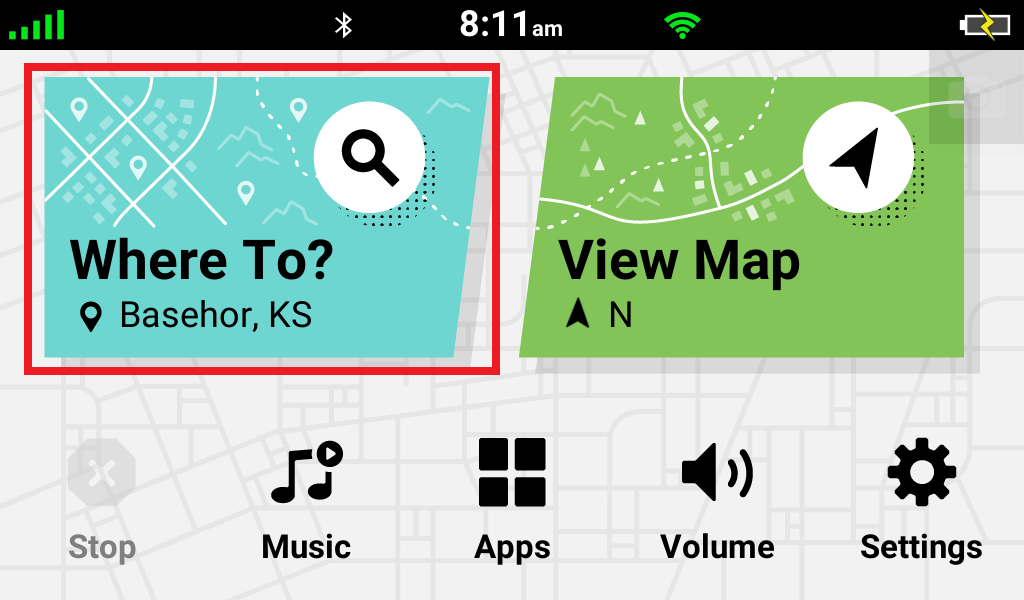Open the Apps menu
The height and width of the screenshot is (600, 1024).
coord(512,500)
